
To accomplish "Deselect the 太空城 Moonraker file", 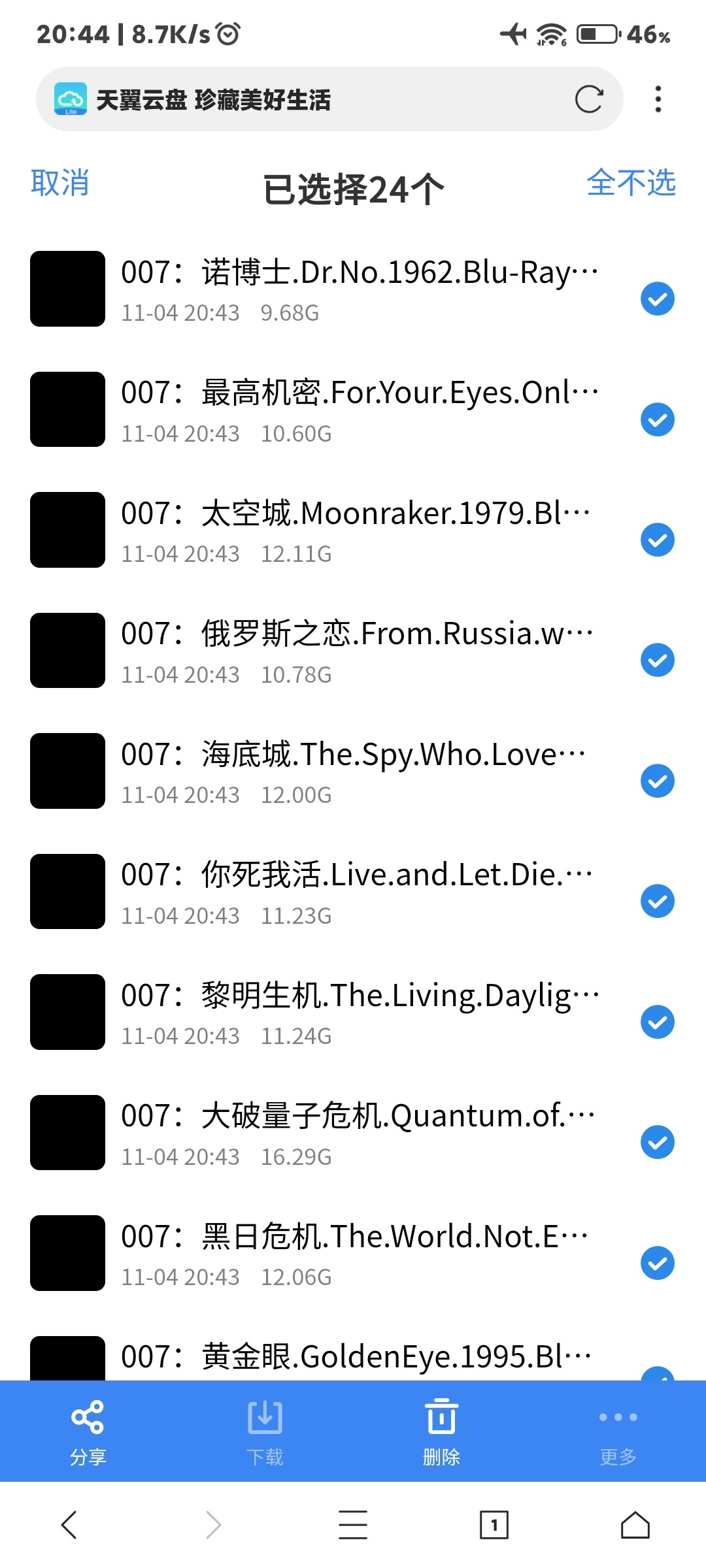I will click(x=657, y=540).
